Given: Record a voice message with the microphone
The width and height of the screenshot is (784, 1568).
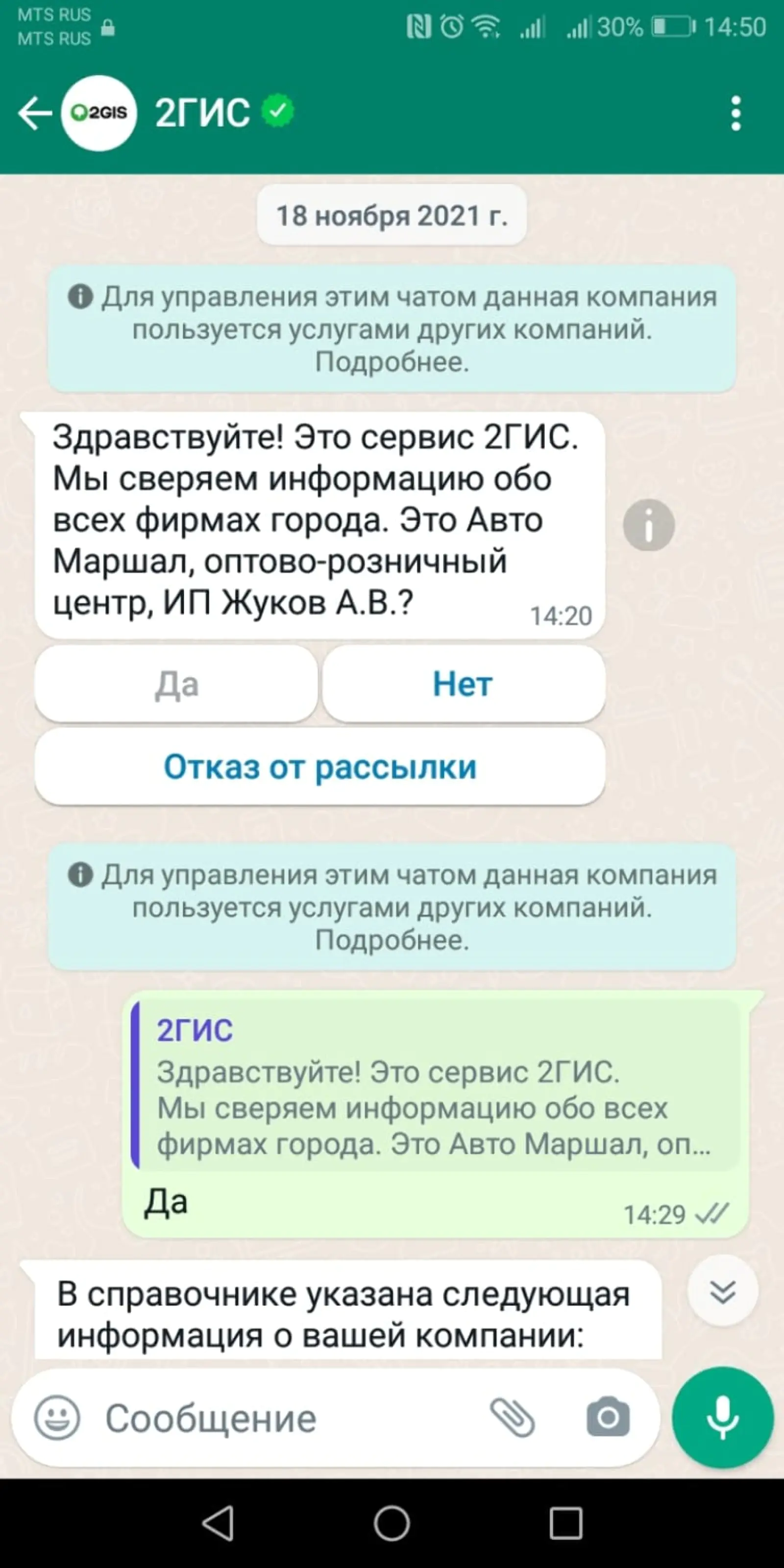Looking at the screenshot, I should pos(723,1417).
